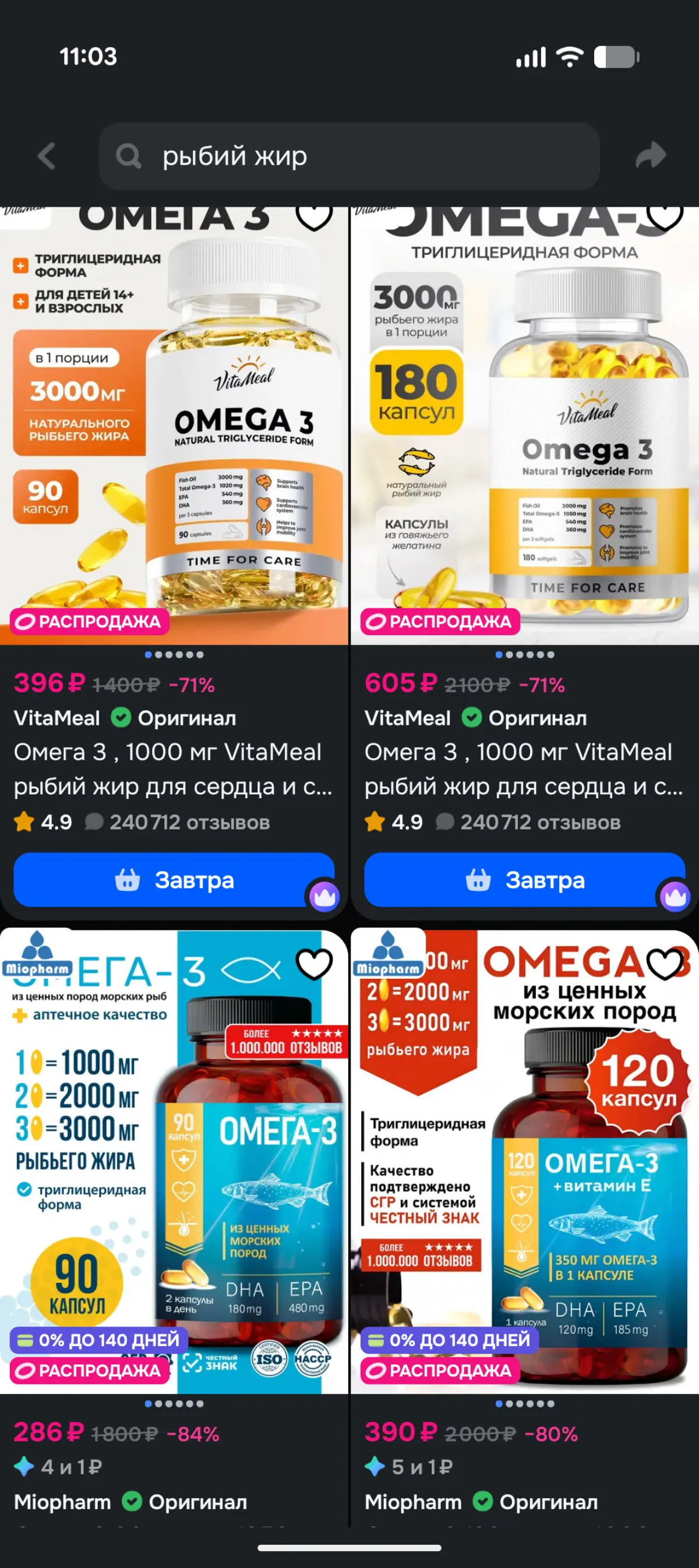Favorite the Miopharm 90-capsule product
Viewport: 699px width, 1568px height.
coord(314,964)
